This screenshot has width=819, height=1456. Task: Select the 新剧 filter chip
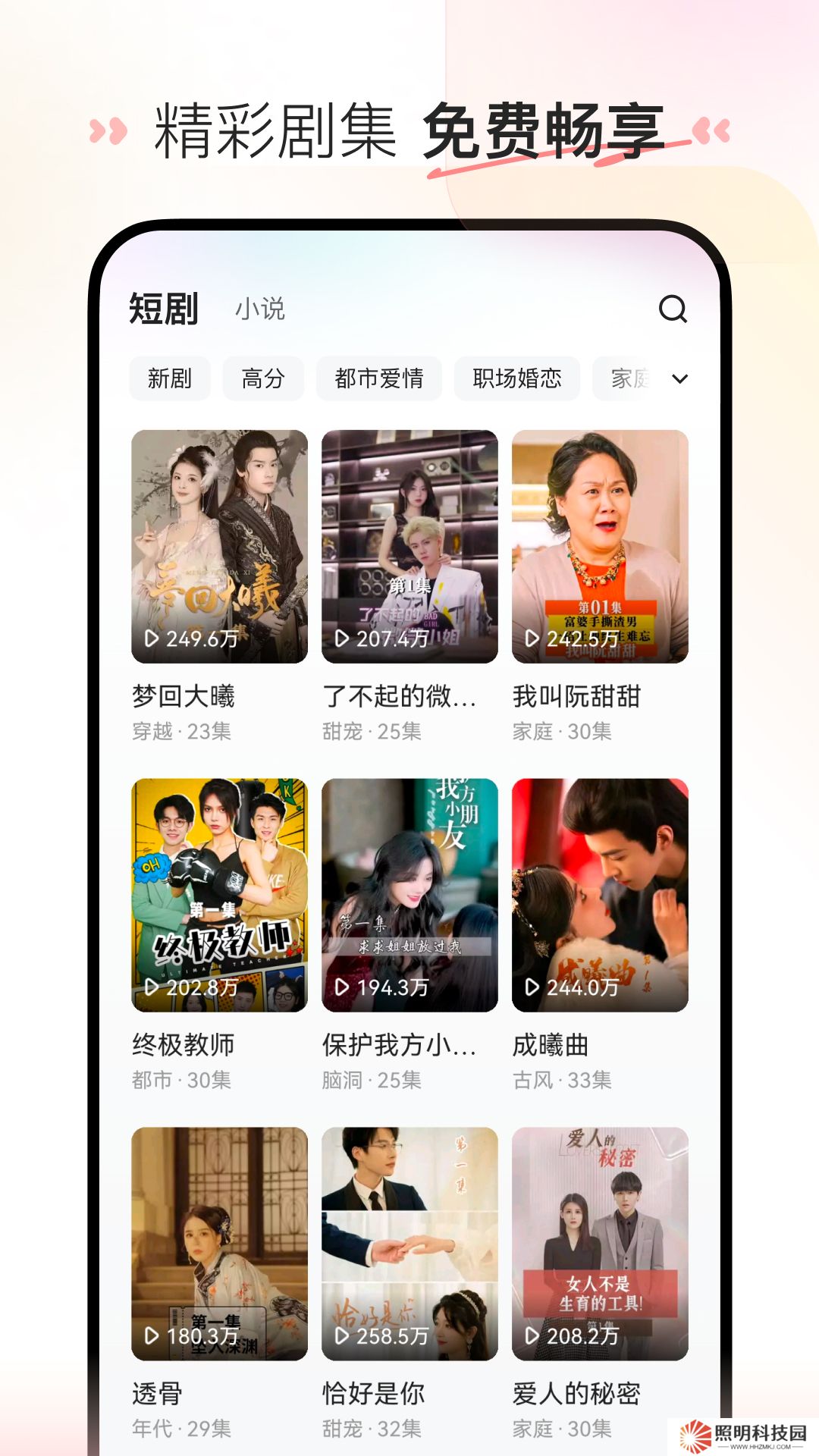170,378
